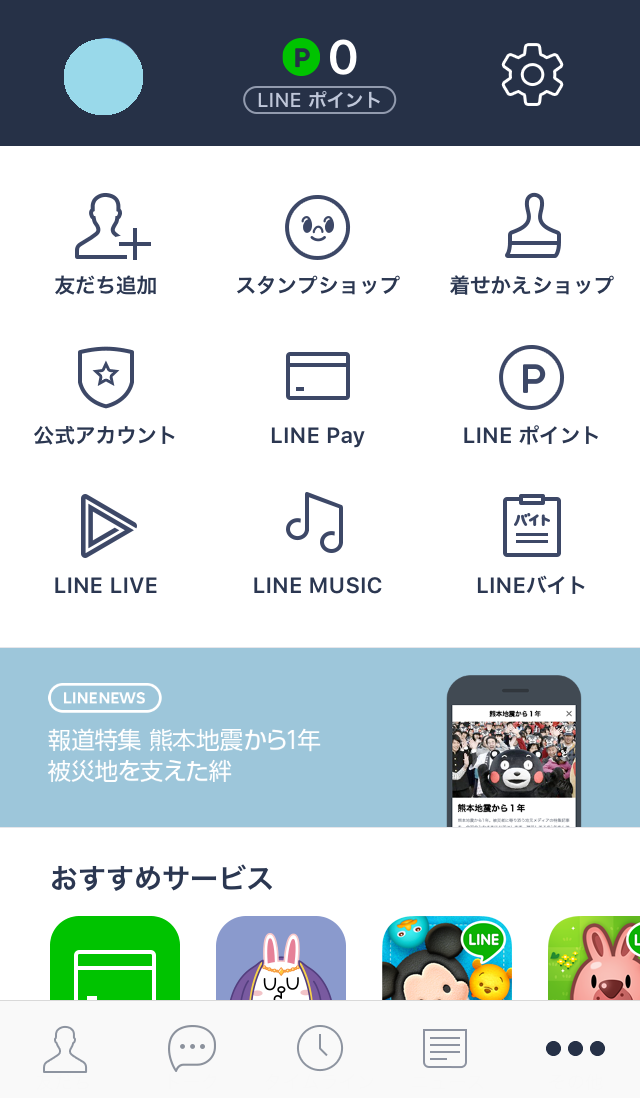Launch LINE MUSIC

coord(318,545)
